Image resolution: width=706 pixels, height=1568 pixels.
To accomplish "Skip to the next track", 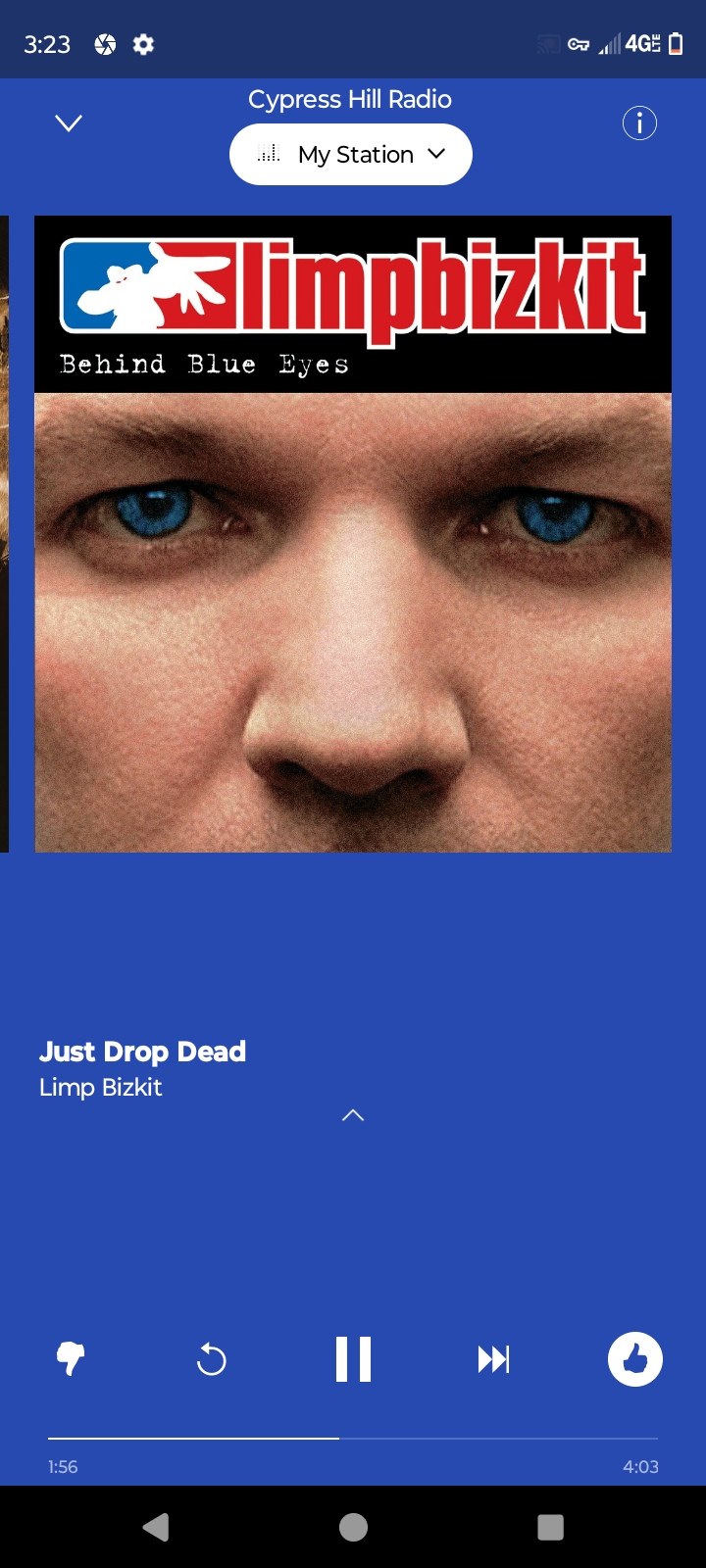I will [x=493, y=1359].
